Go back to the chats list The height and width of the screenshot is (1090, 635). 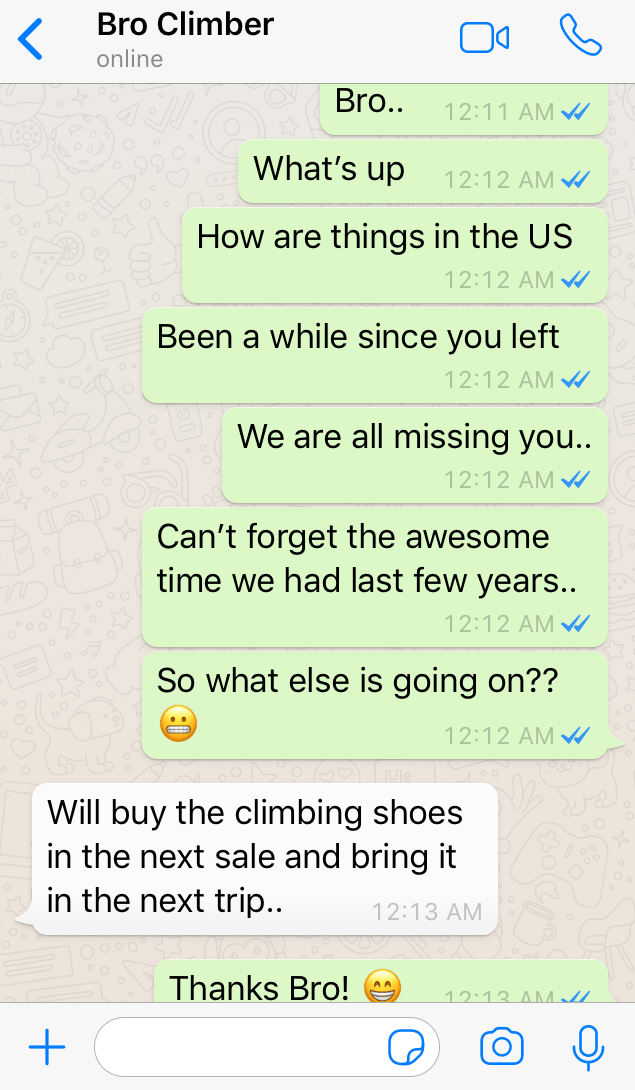[31, 40]
